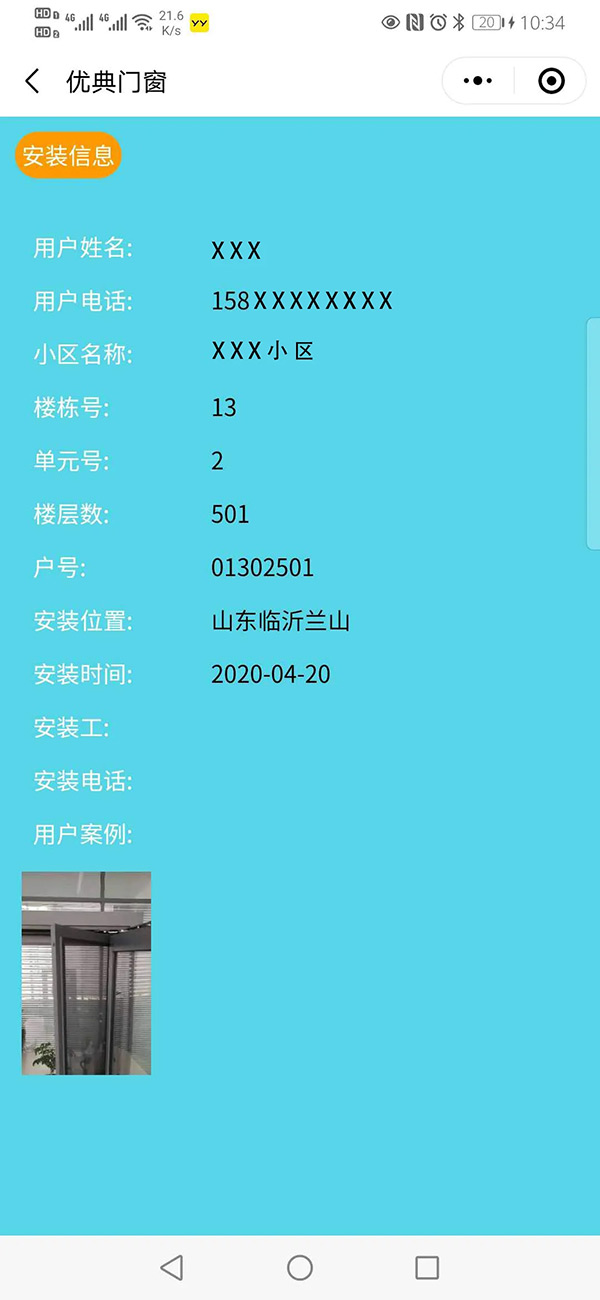Open the 用户案例 window photo
This screenshot has width=600, height=1300.
[86, 973]
